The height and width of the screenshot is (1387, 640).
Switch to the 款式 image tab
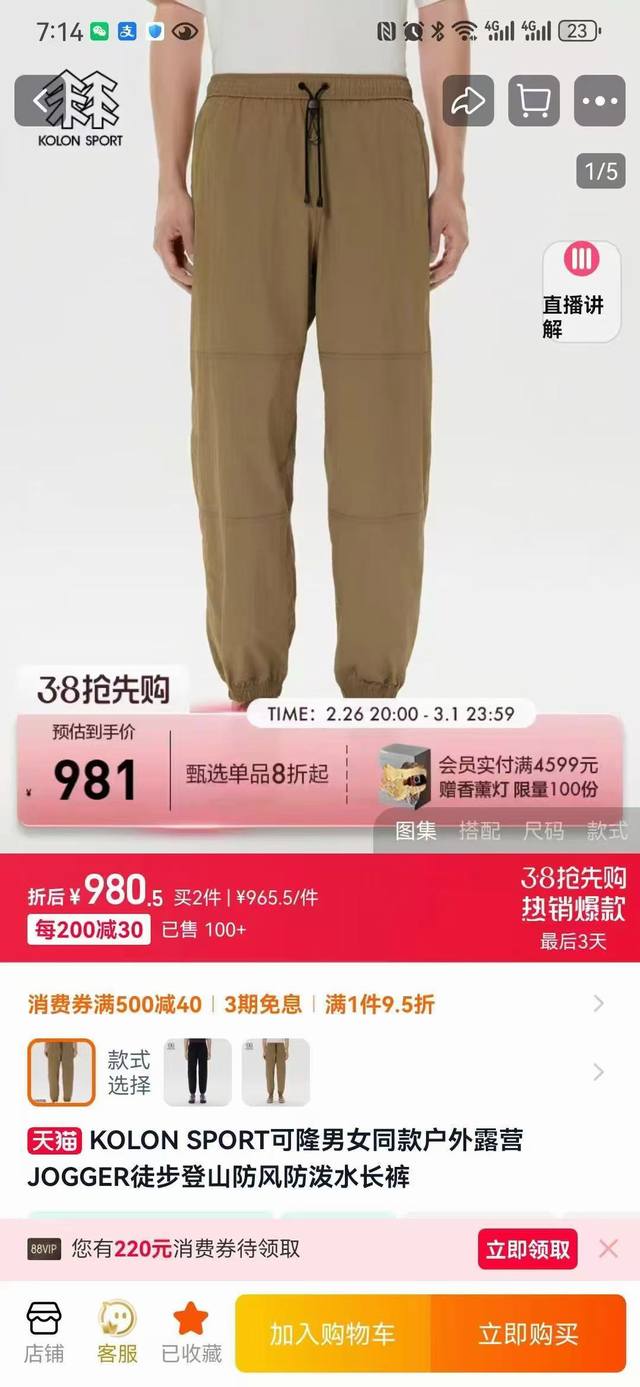(607, 830)
